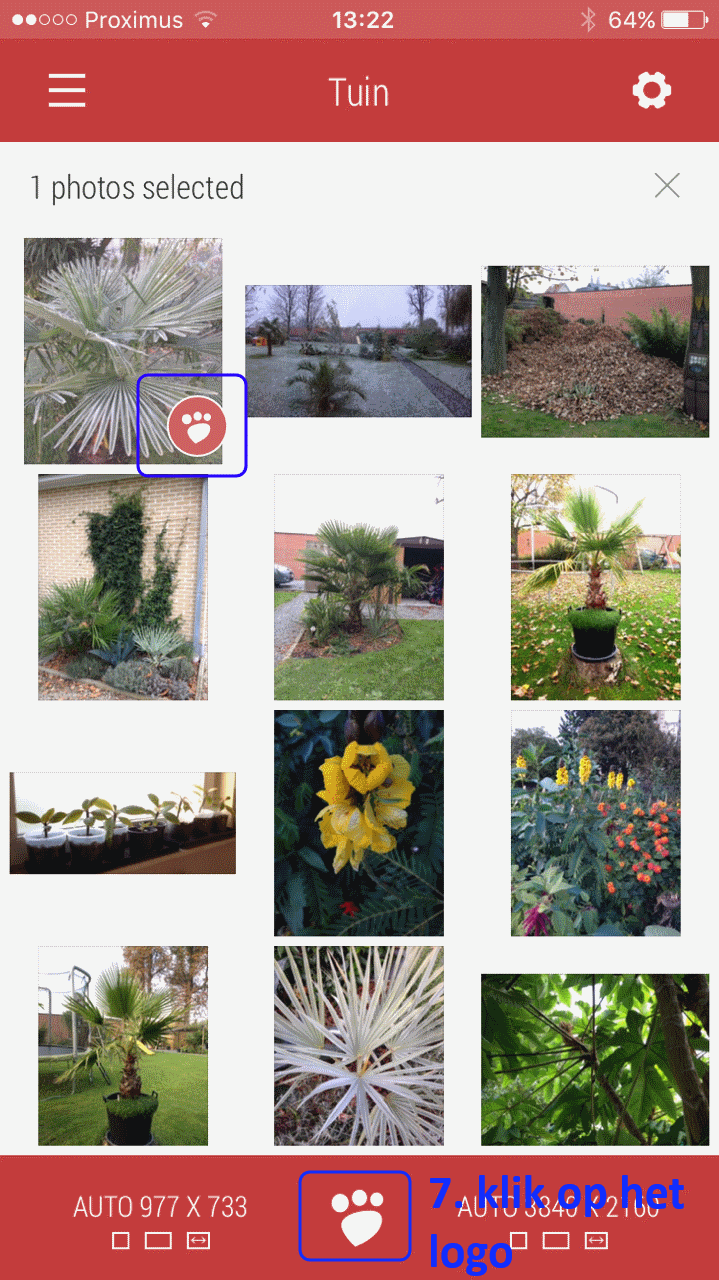Tap the paw logo in the bottom bar
The height and width of the screenshot is (1280, 719).
[x=355, y=1215]
